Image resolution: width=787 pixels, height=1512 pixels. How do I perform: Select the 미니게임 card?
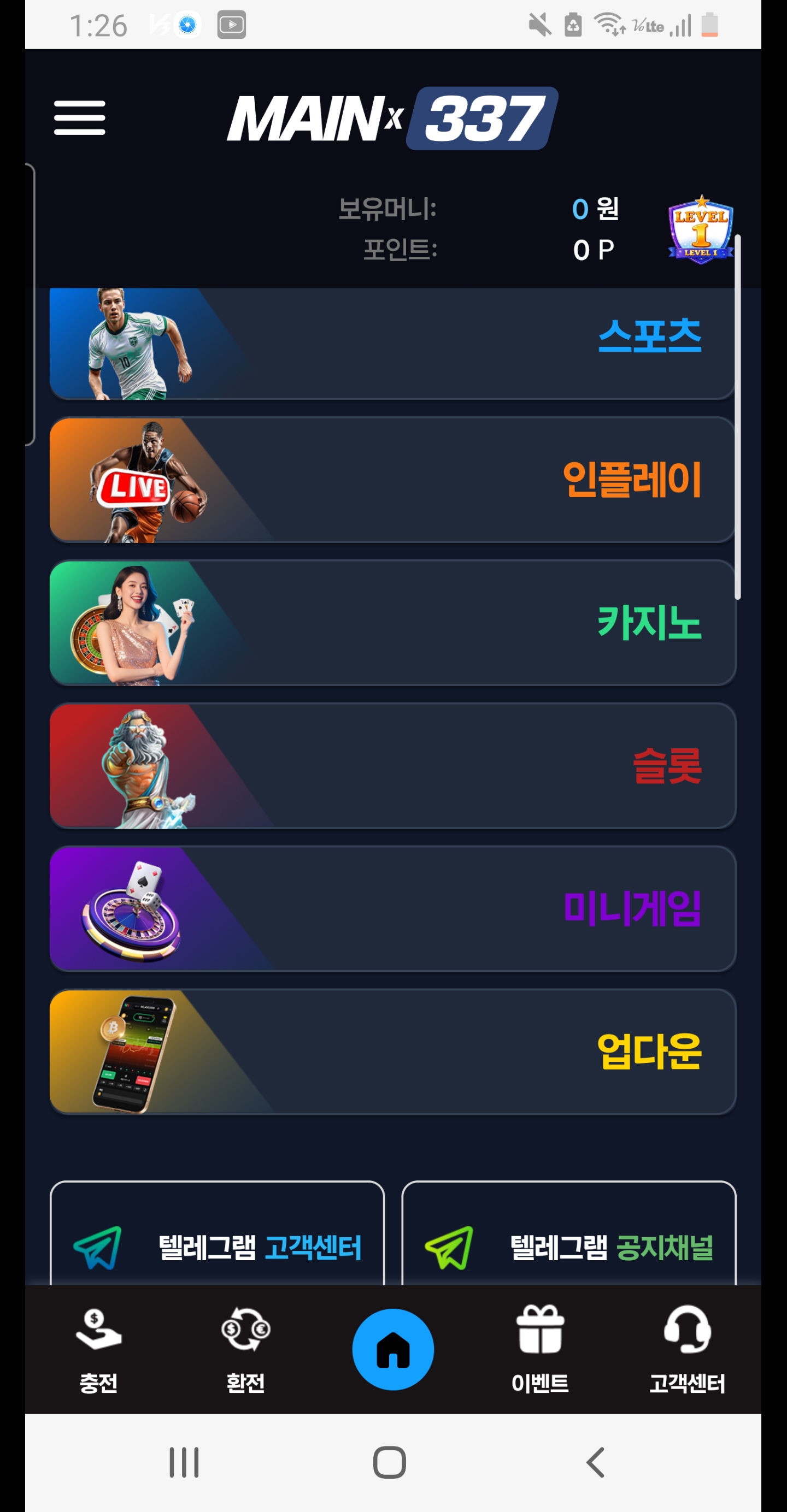(x=392, y=908)
